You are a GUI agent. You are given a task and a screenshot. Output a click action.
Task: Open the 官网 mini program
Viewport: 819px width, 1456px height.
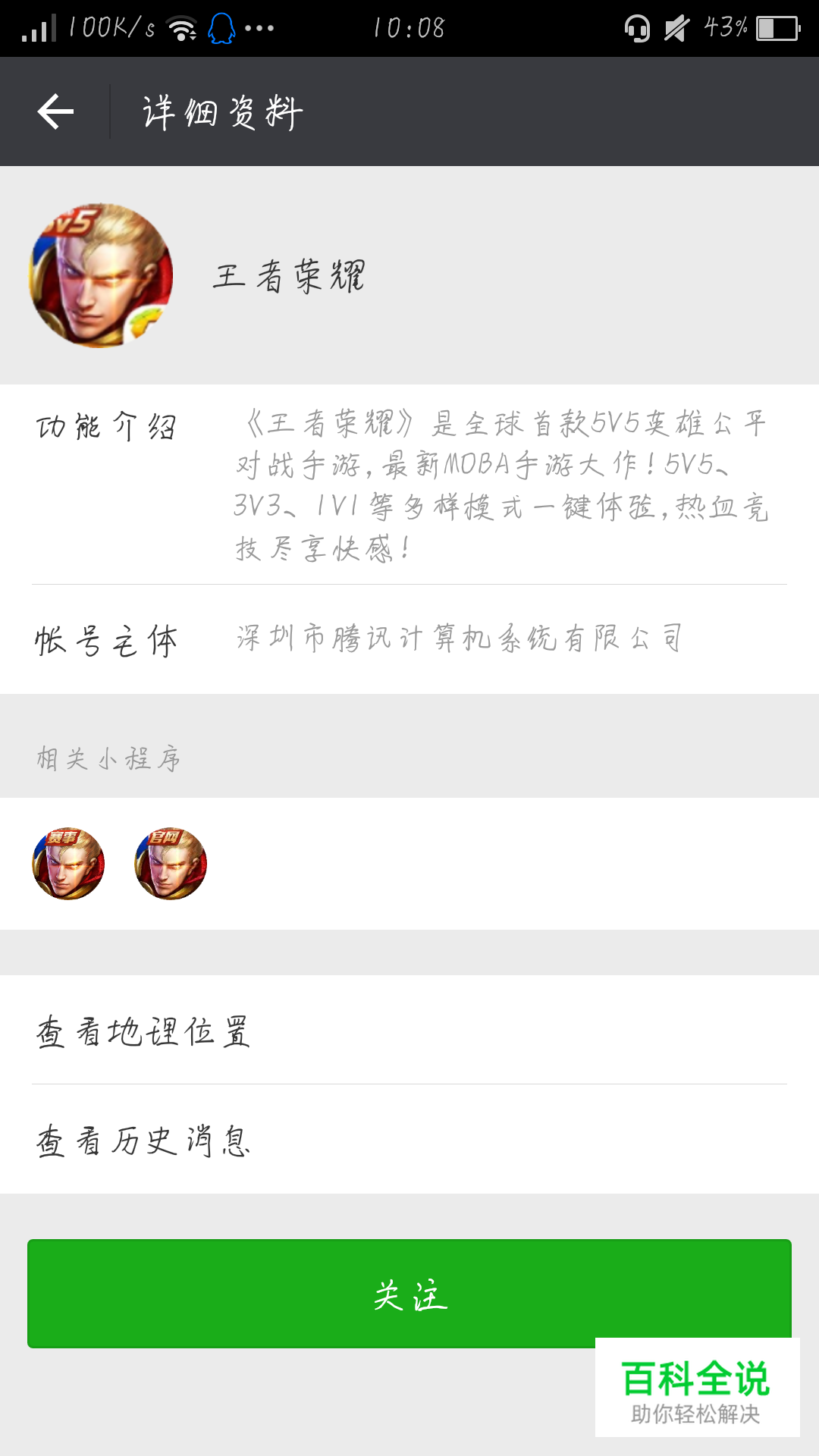171,864
